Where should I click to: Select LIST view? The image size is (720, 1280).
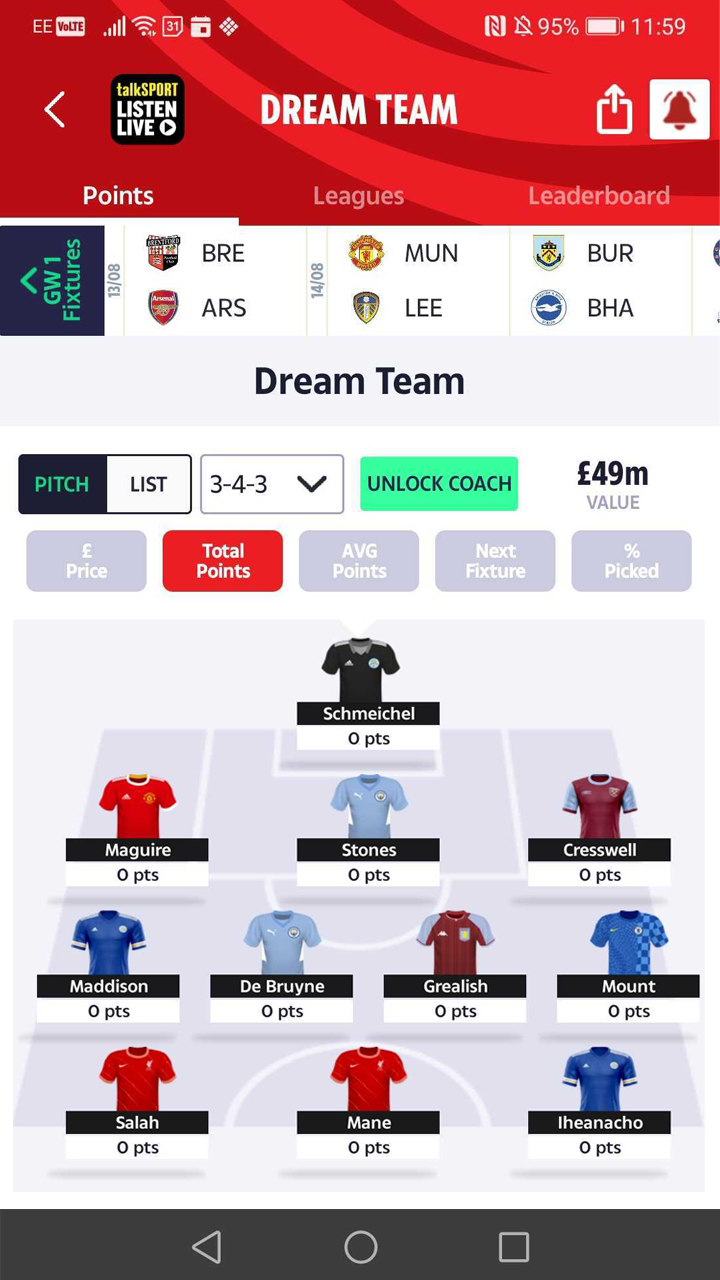click(148, 484)
